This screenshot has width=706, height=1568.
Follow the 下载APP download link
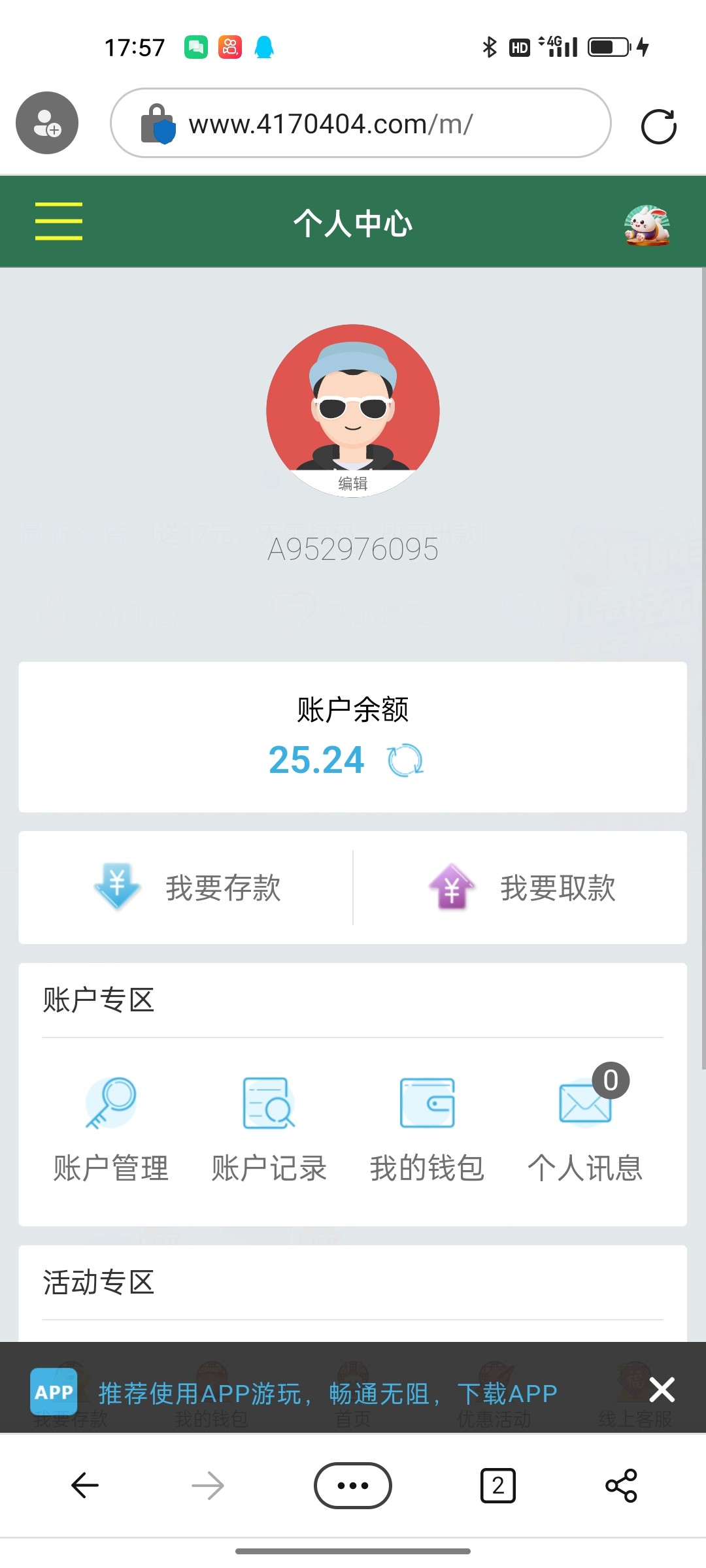point(507,1394)
